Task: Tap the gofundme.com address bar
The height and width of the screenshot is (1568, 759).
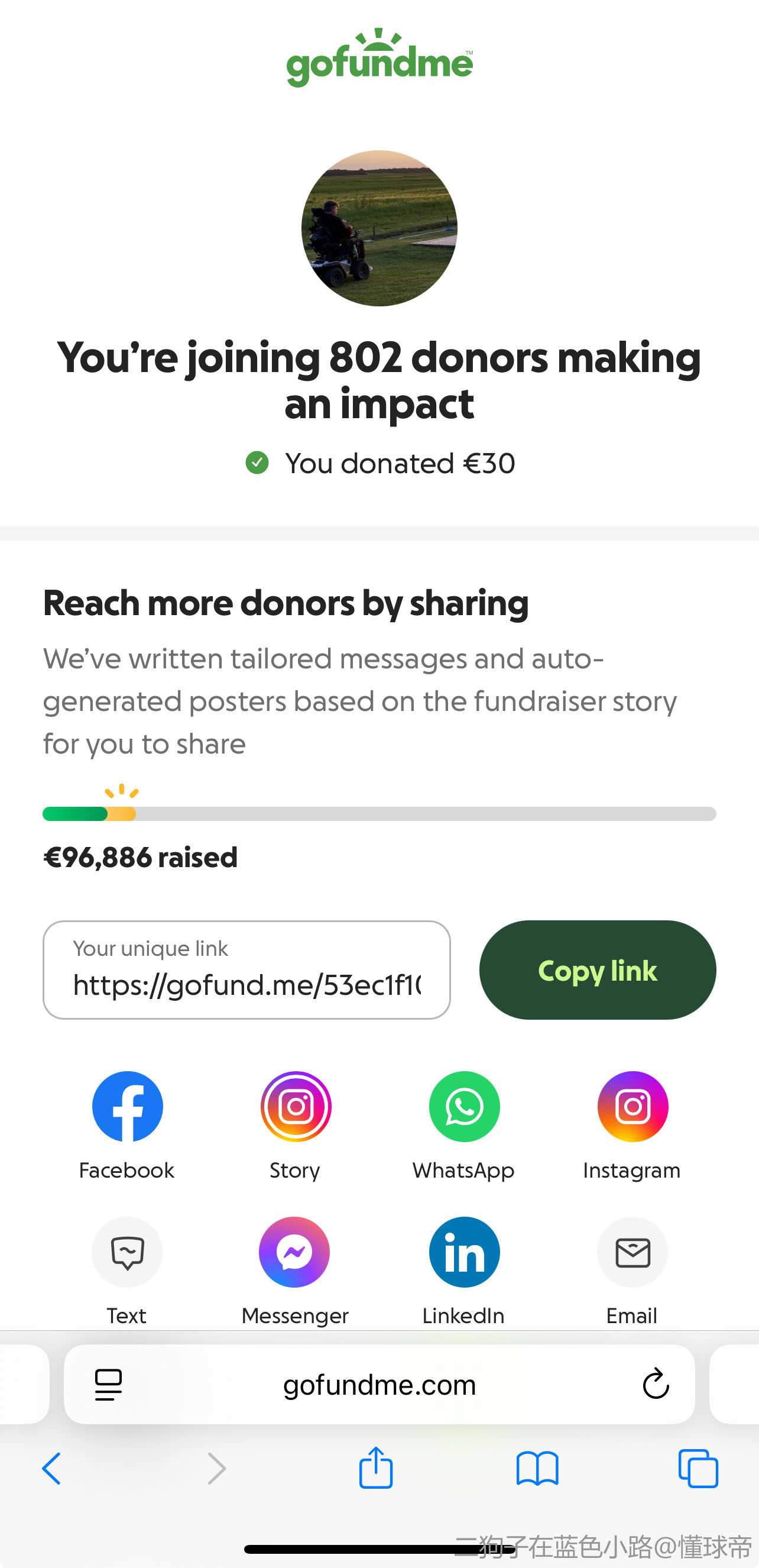Action: 379,1385
